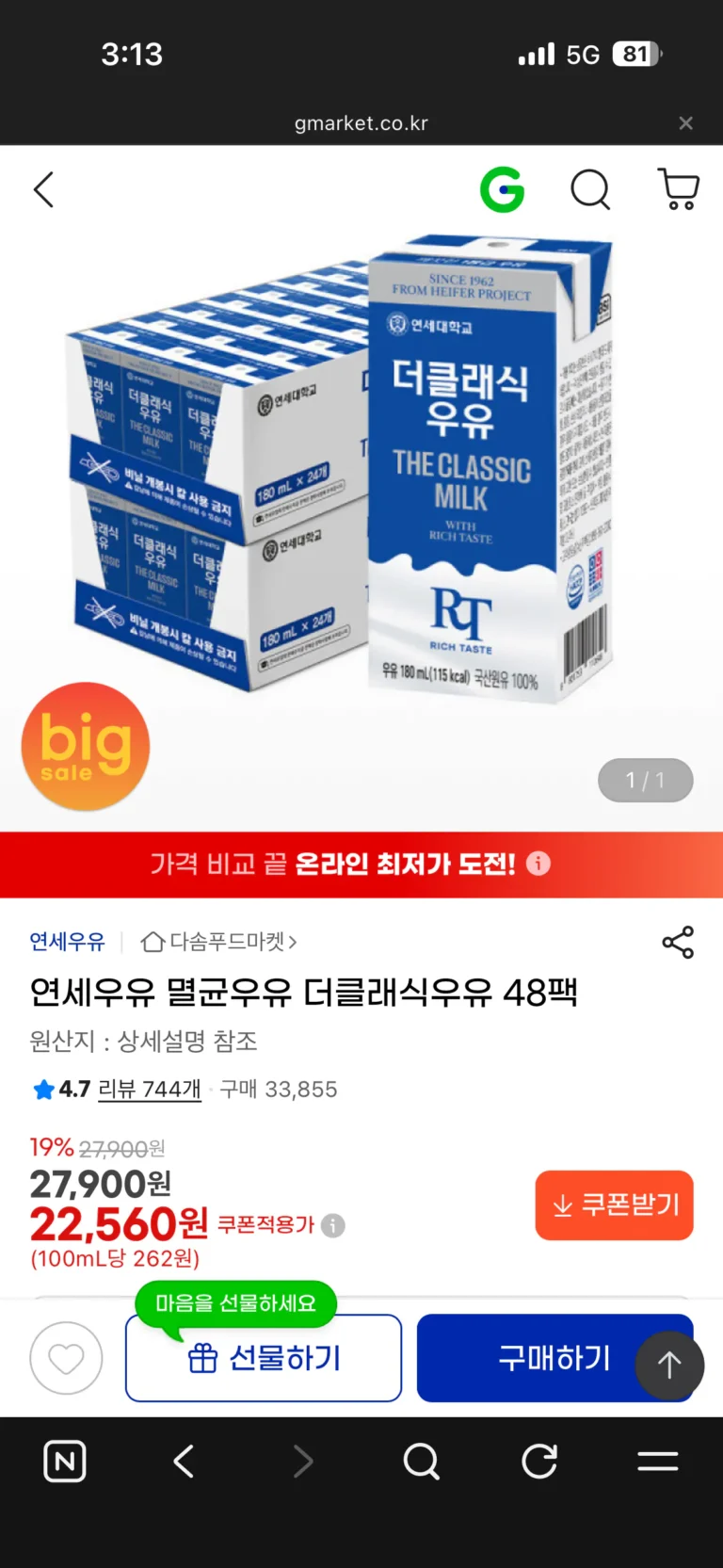Open the milk product image

[x=361, y=471]
